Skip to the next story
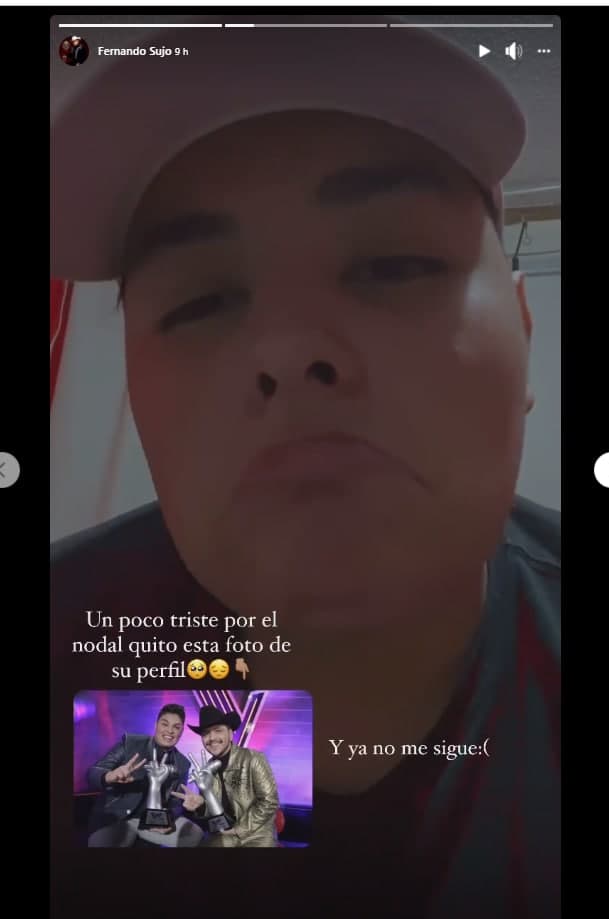Viewport: 609px width, 919px height. 603,469
